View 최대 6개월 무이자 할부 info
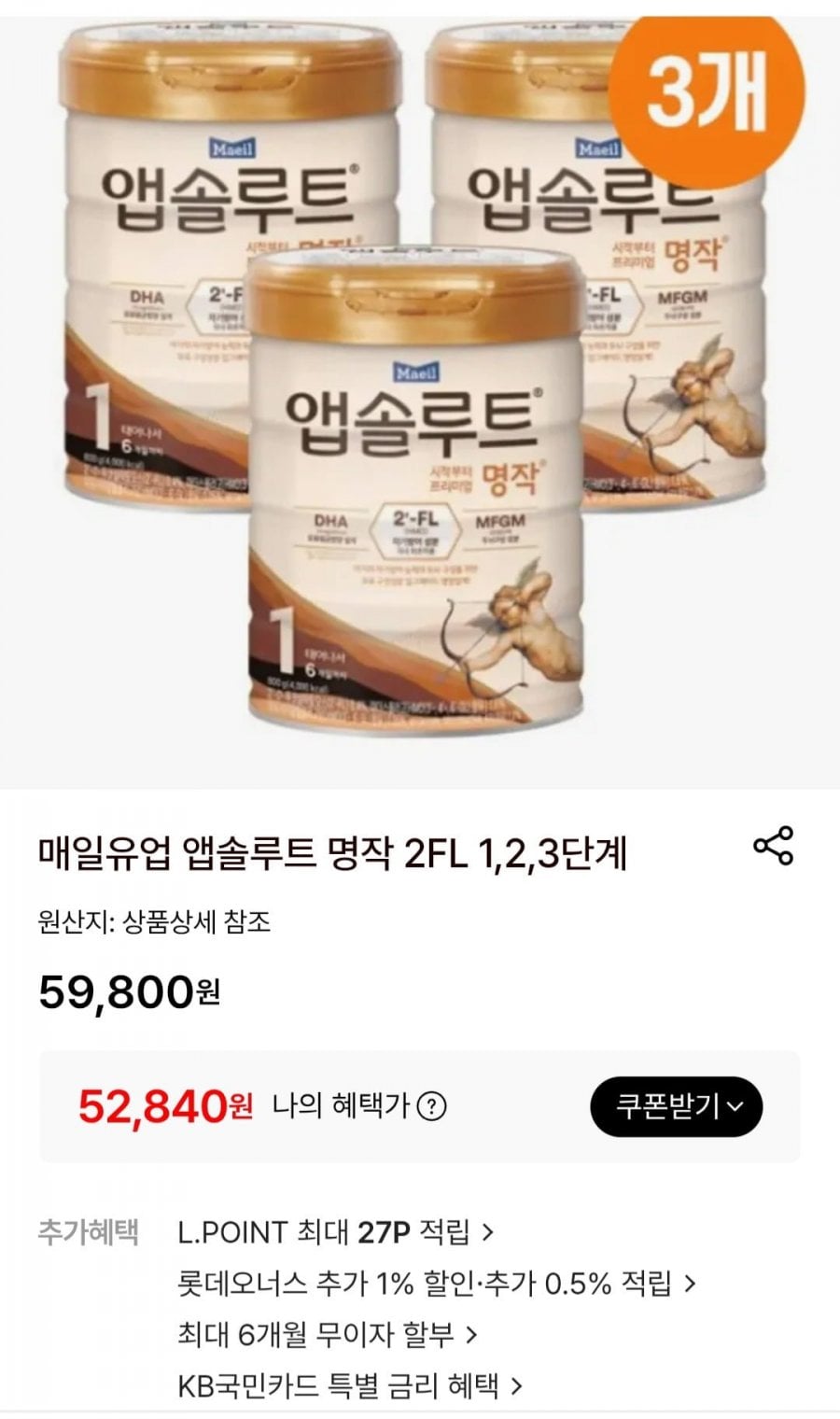Screen dimensions: 840x1419 [x=328, y=1334]
